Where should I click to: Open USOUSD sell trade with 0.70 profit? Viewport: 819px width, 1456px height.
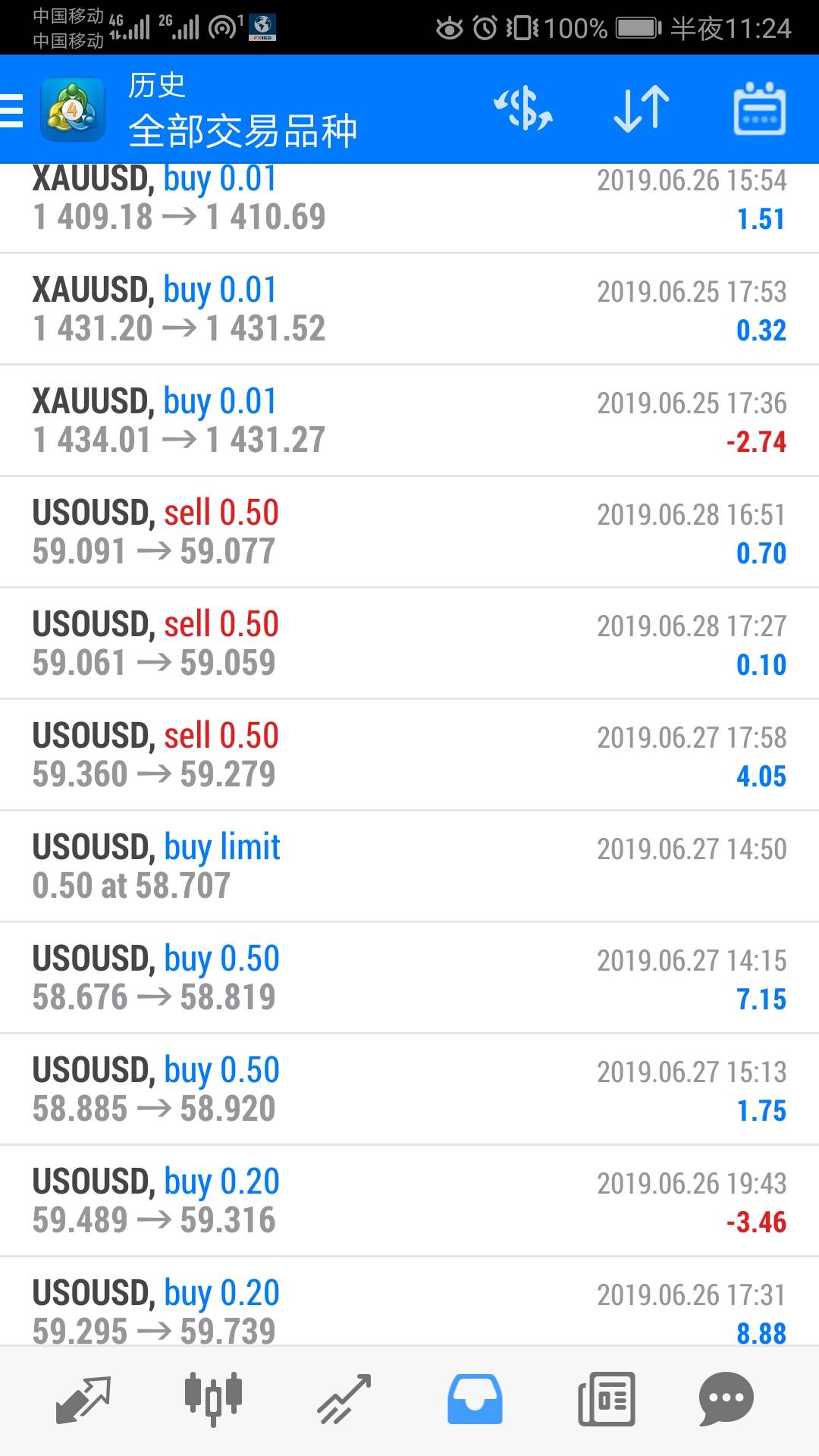(409, 532)
